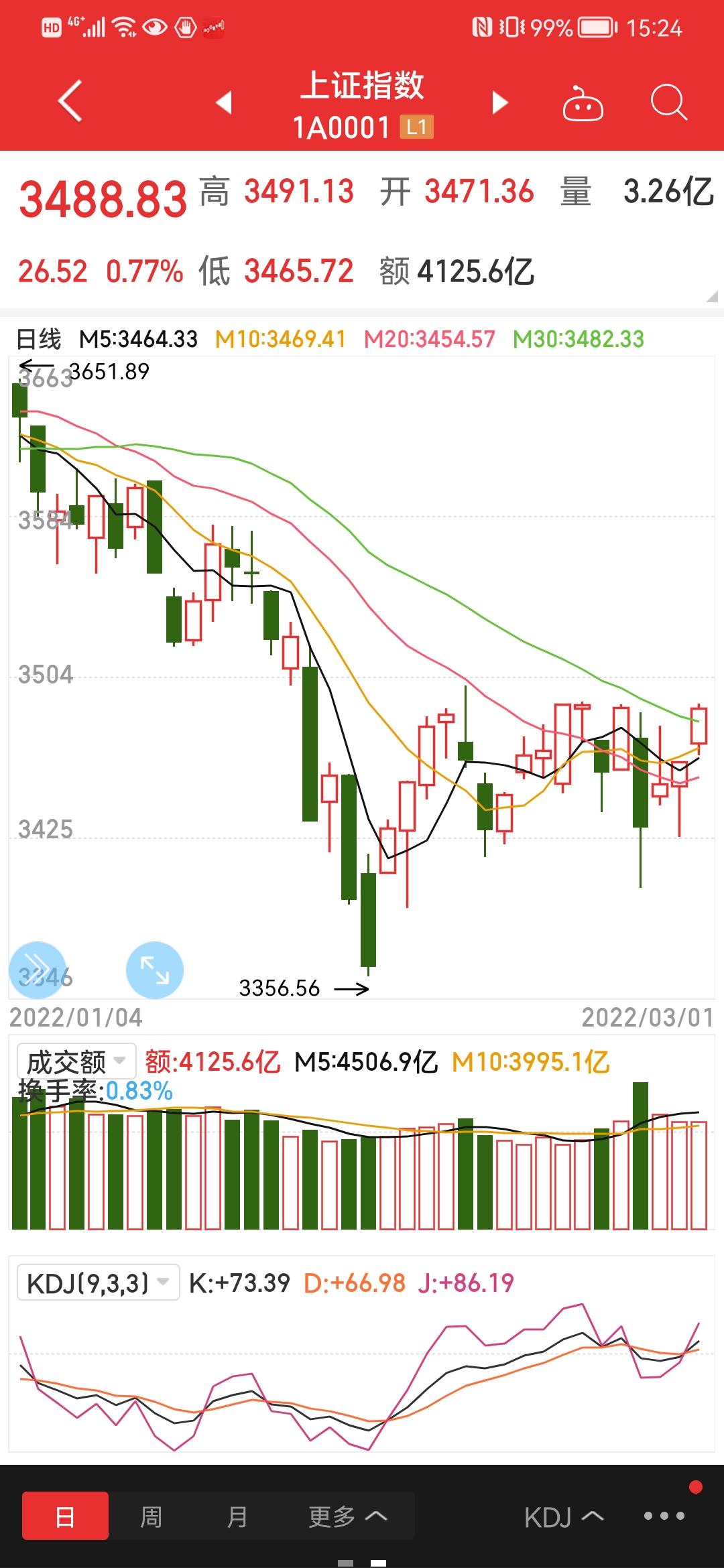Expand the 更多 period options

(x=347, y=1516)
